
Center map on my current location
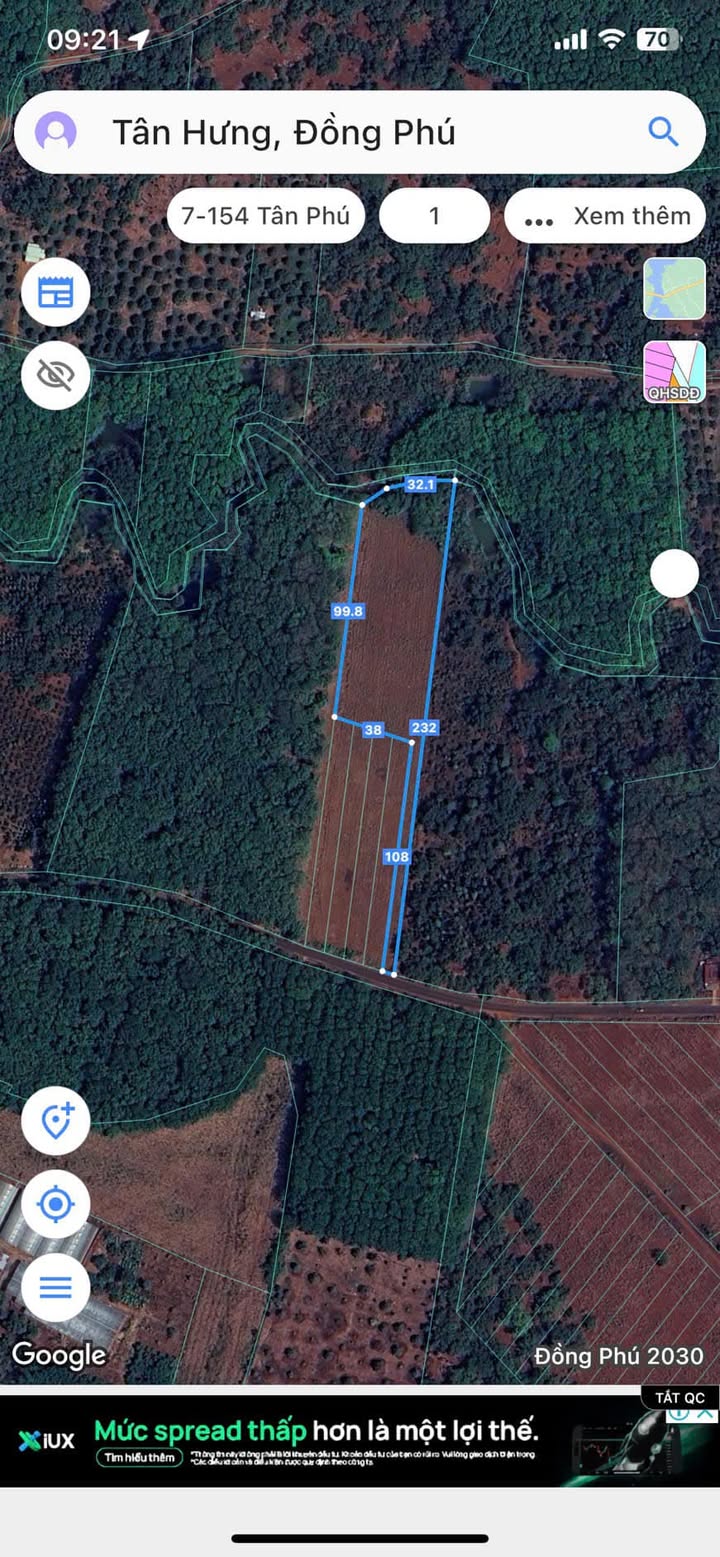(x=56, y=1204)
